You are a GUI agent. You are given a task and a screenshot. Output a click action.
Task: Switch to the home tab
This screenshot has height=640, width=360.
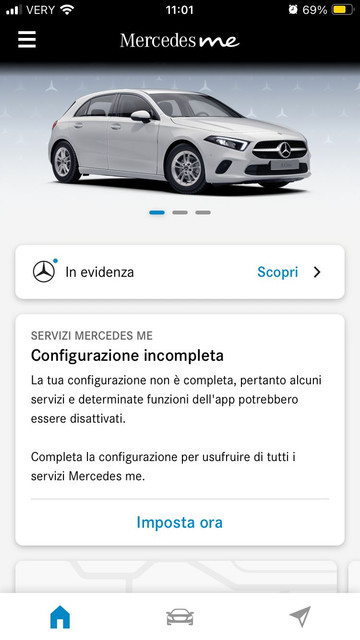pos(60,617)
